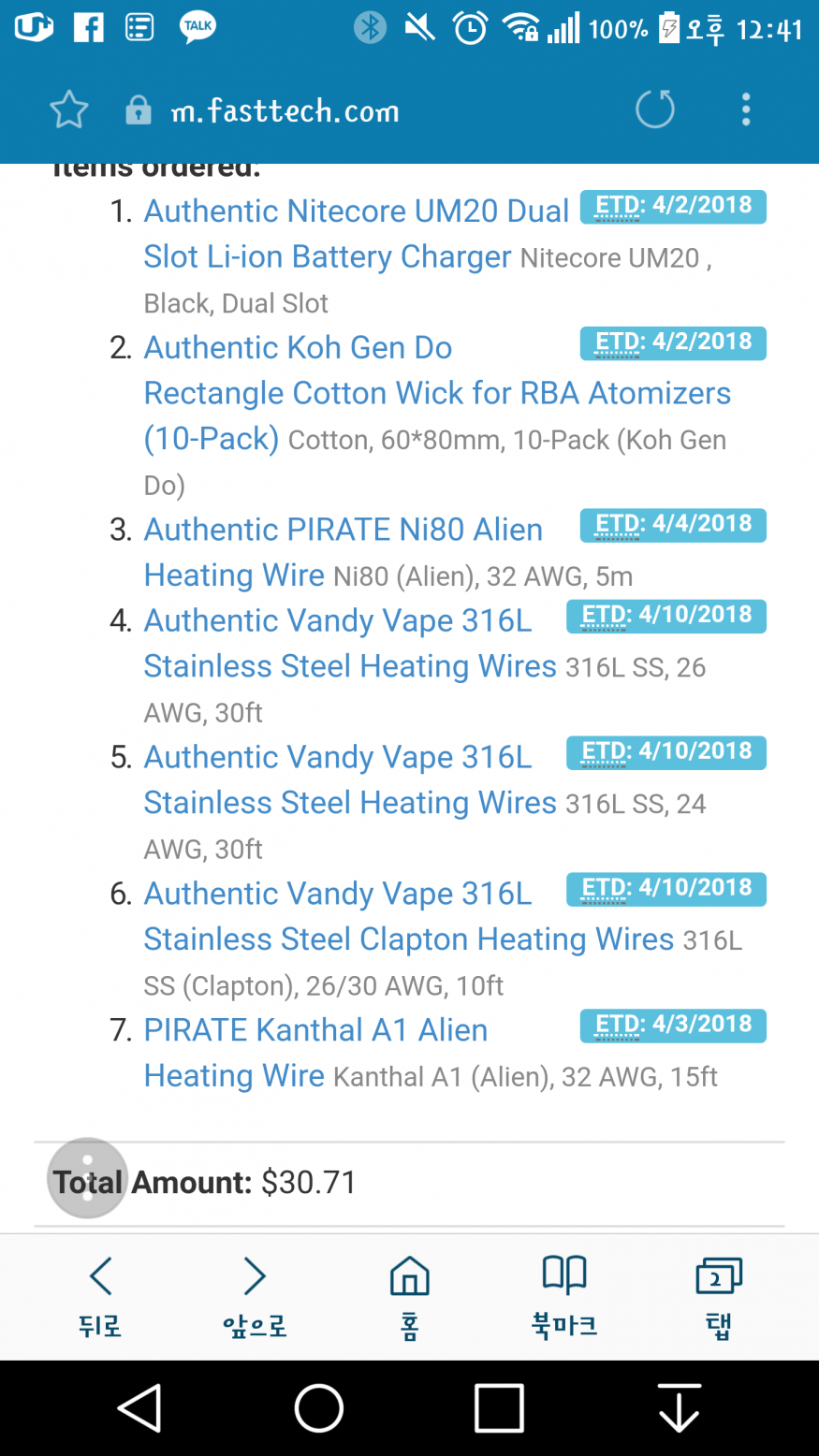This screenshot has height=1456, width=819.
Task: Open Vandy Vape 316L 24 AWG wires link
Action: [x=337, y=757]
